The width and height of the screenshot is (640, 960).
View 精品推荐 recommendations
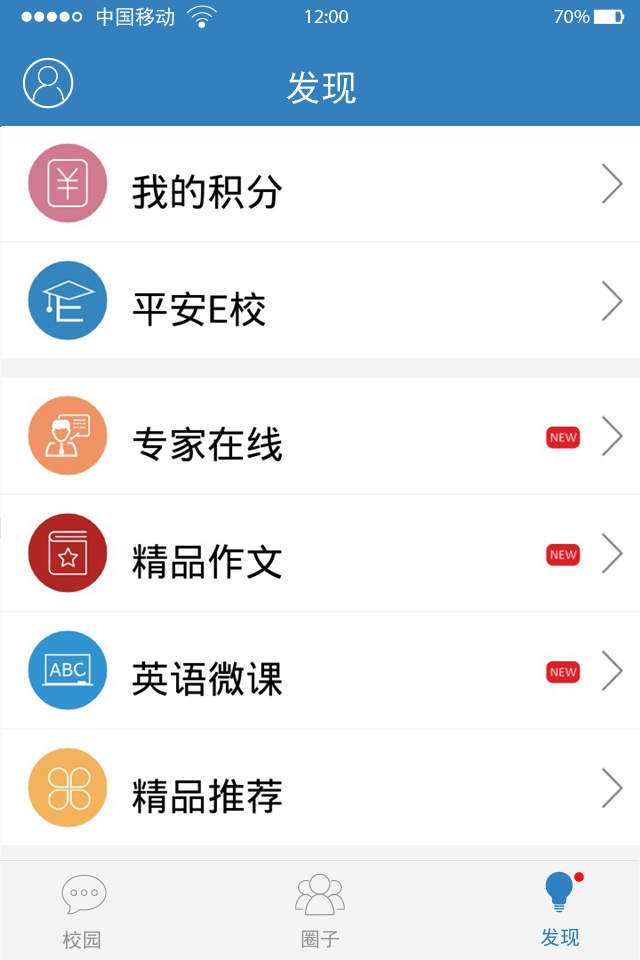320,788
